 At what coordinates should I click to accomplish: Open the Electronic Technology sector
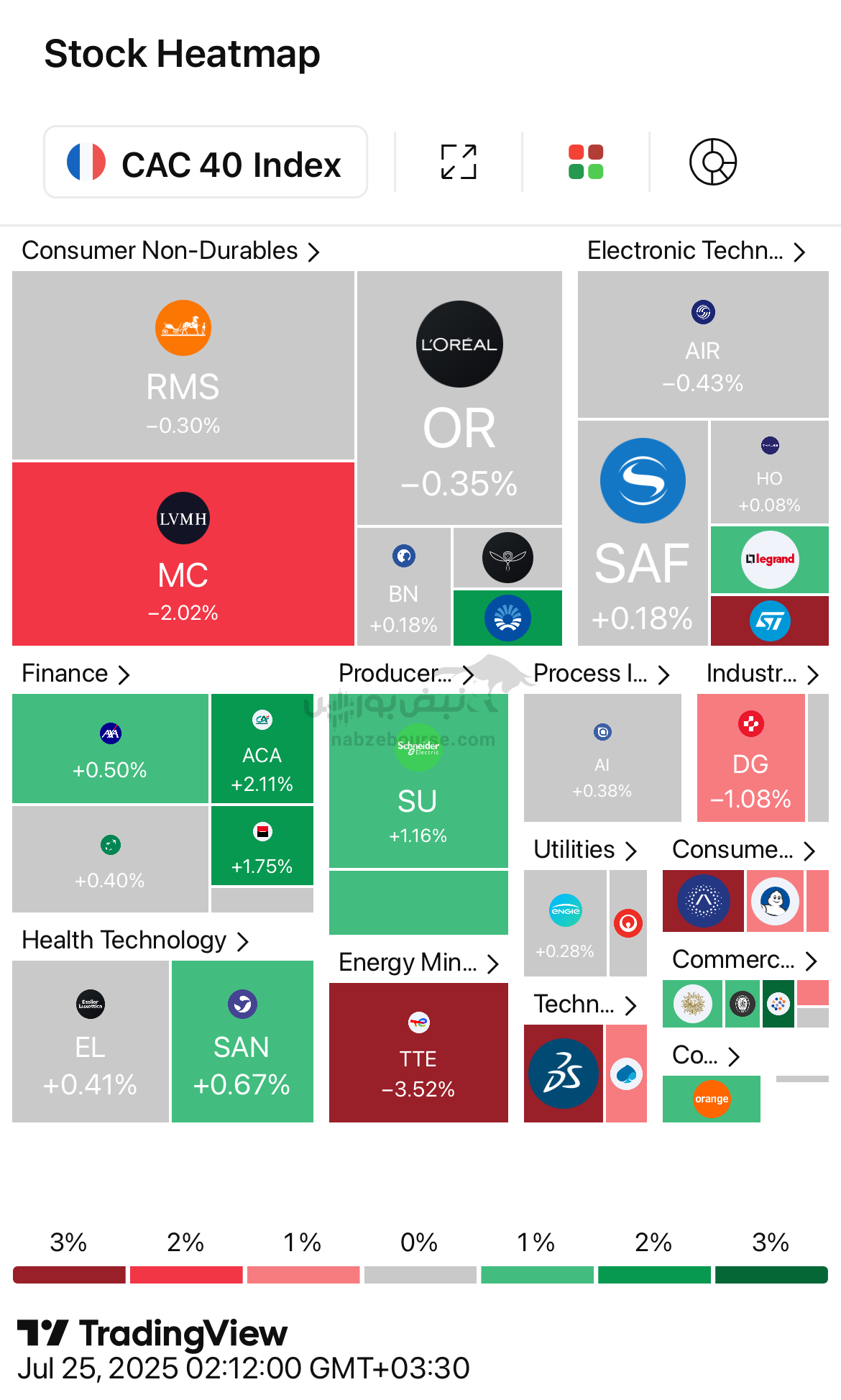(697, 250)
